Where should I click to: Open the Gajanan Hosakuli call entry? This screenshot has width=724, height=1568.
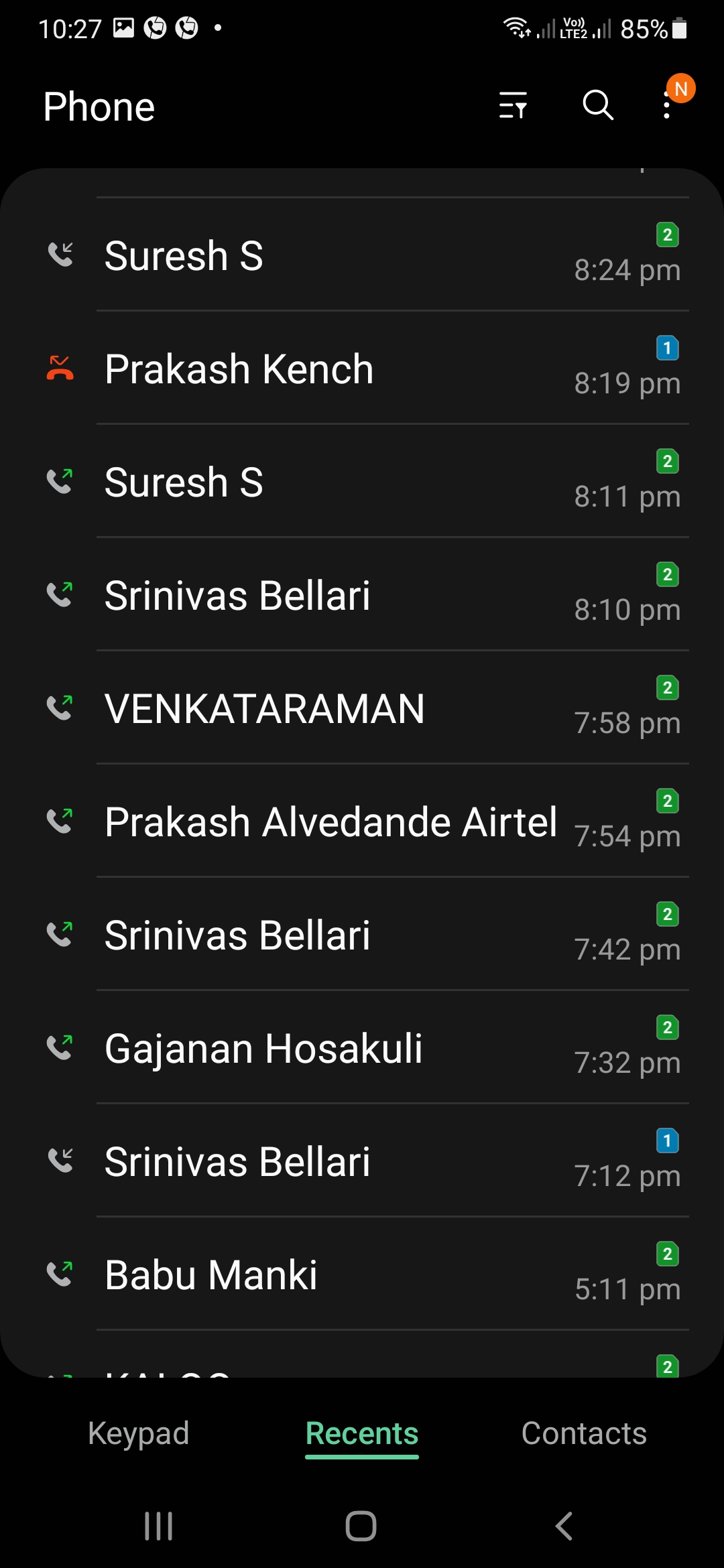[x=362, y=1048]
